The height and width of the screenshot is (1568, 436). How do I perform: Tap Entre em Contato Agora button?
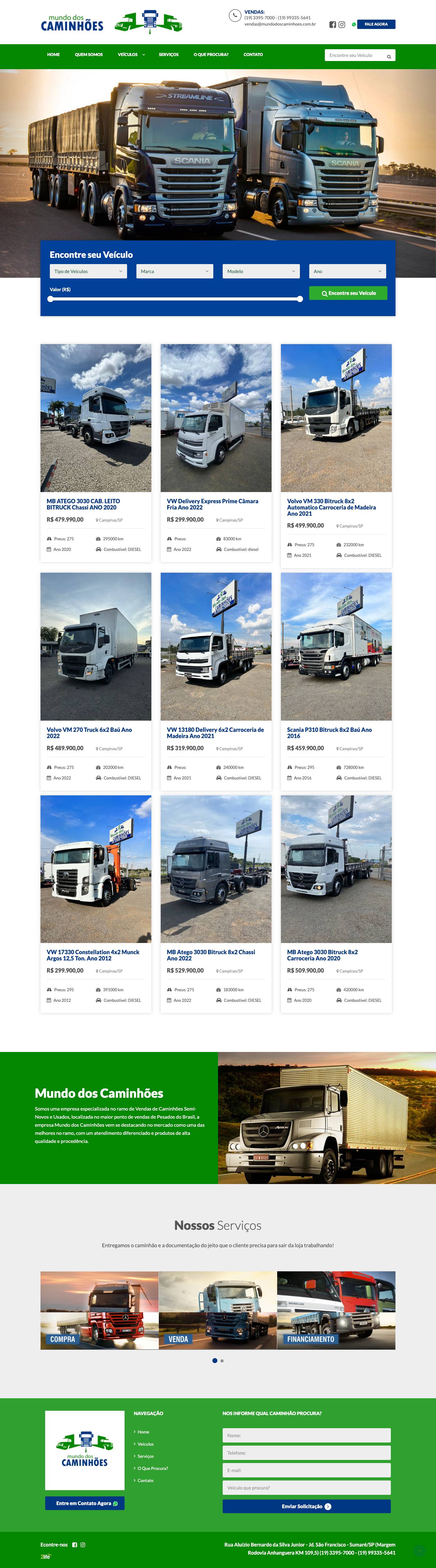click(85, 1503)
